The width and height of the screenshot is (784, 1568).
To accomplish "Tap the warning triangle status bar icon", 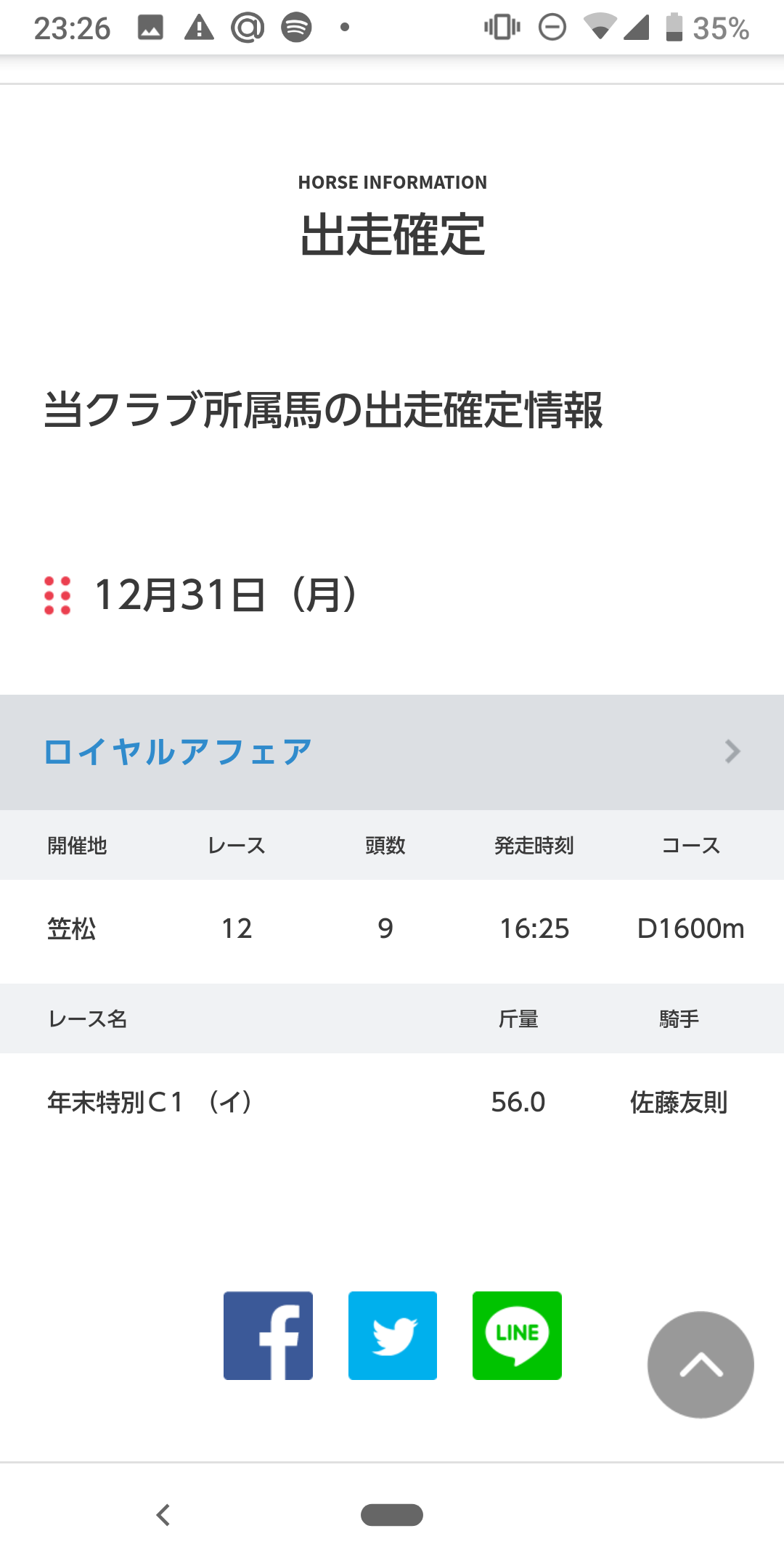I will click(x=197, y=27).
